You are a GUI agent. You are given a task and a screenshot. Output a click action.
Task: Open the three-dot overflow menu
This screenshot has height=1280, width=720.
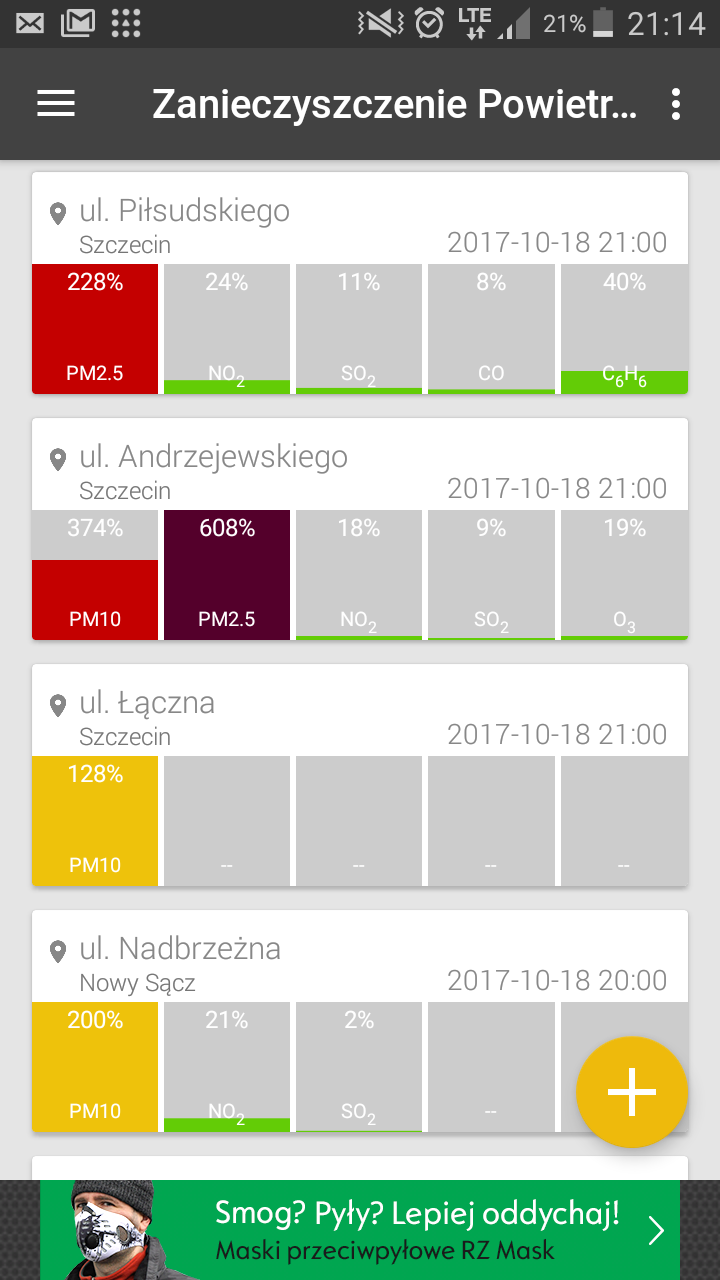click(676, 104)
